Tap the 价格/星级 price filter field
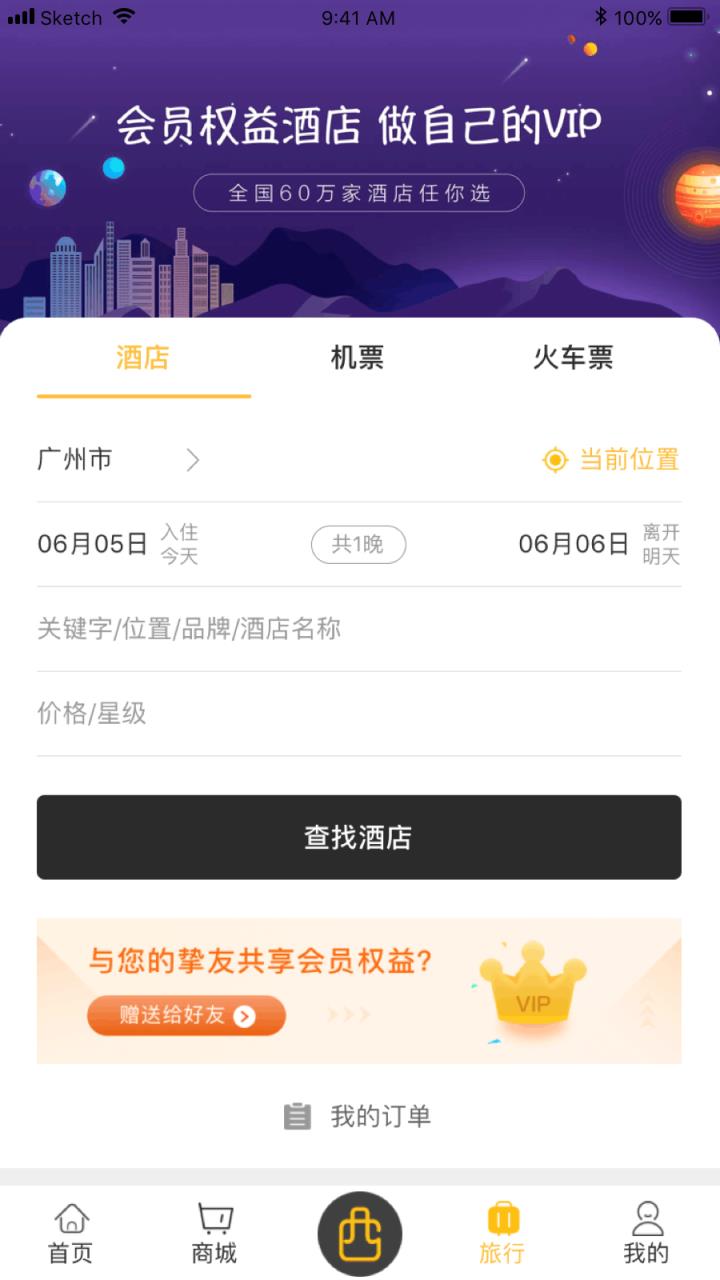The height and width of the screenshot is (1280, 720). click(x=360, y=713)
